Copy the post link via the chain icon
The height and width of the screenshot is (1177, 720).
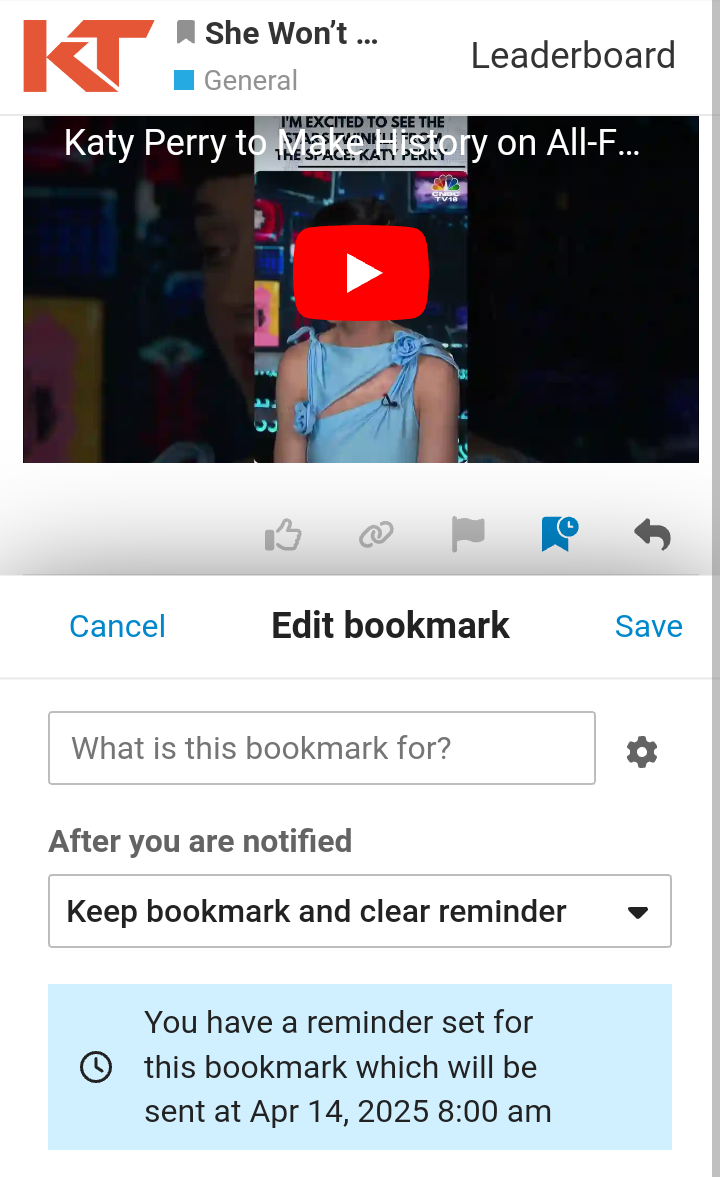point(376,536)
